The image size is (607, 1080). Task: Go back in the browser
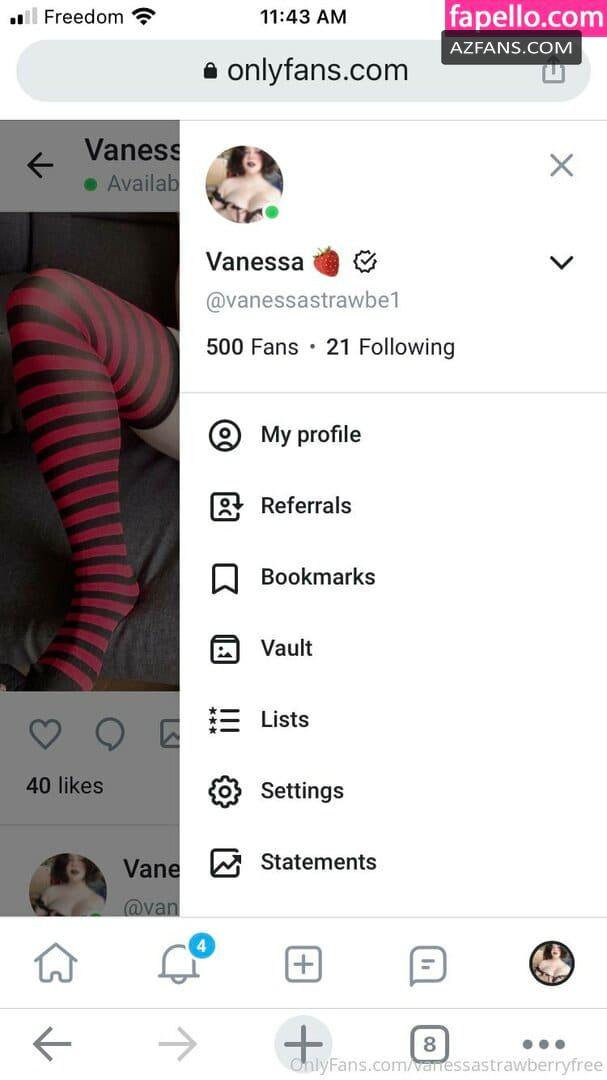(52, 1046)
